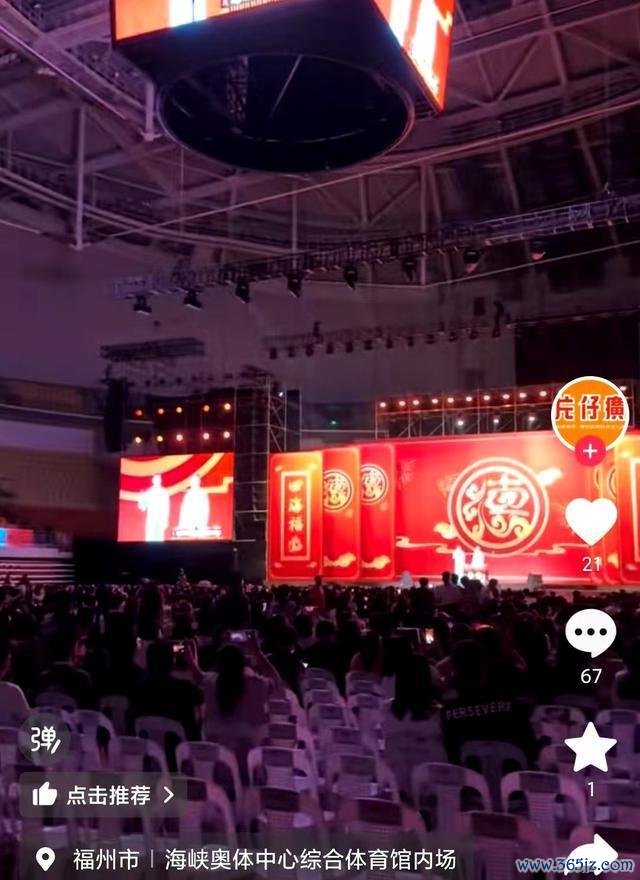The image size is (640, 880).
Task: Add video to favorites with the star
Action: pyautogui.click(x=591, y=747)
